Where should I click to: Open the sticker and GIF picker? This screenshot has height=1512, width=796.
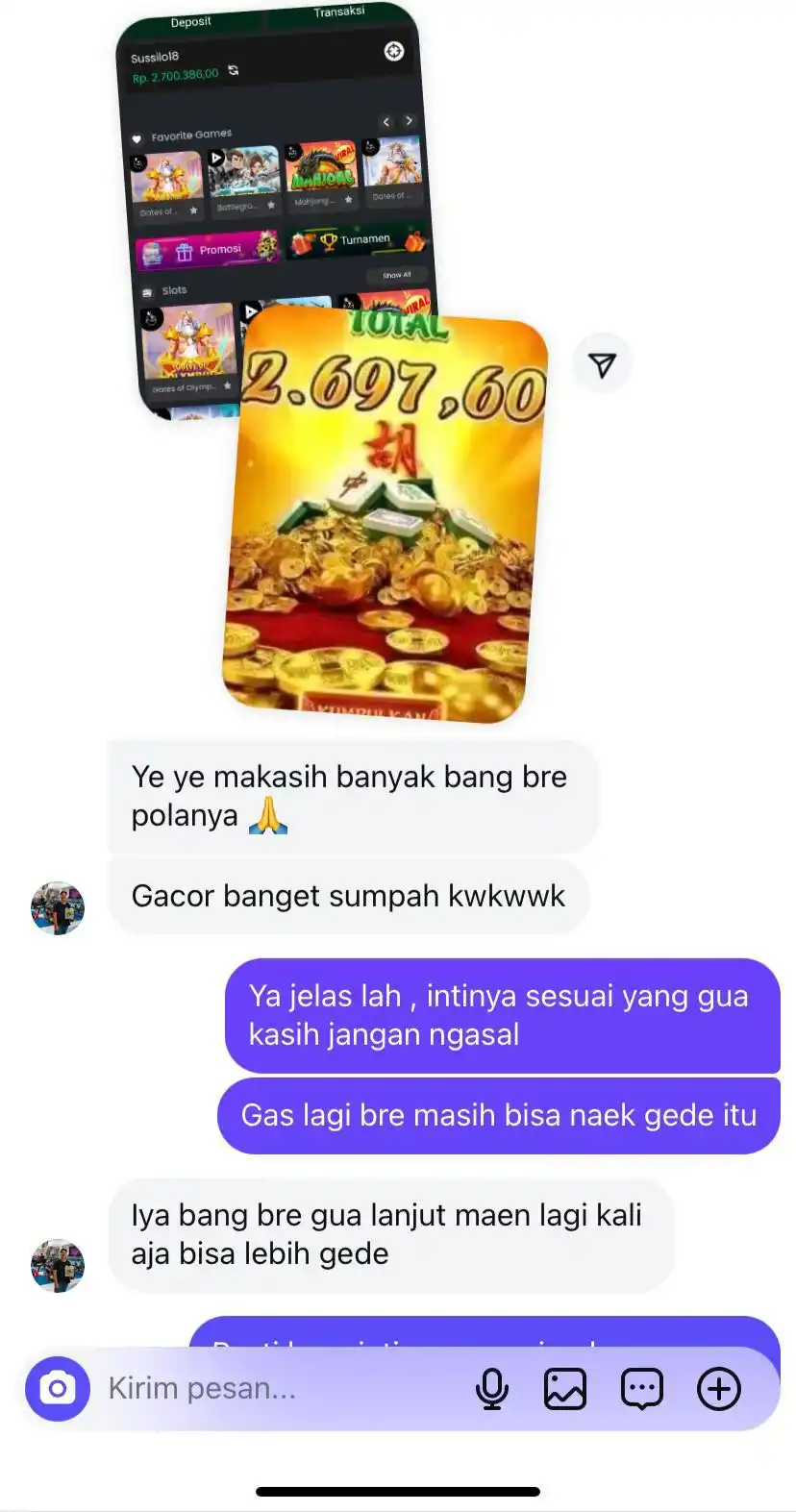[641, 1389]
